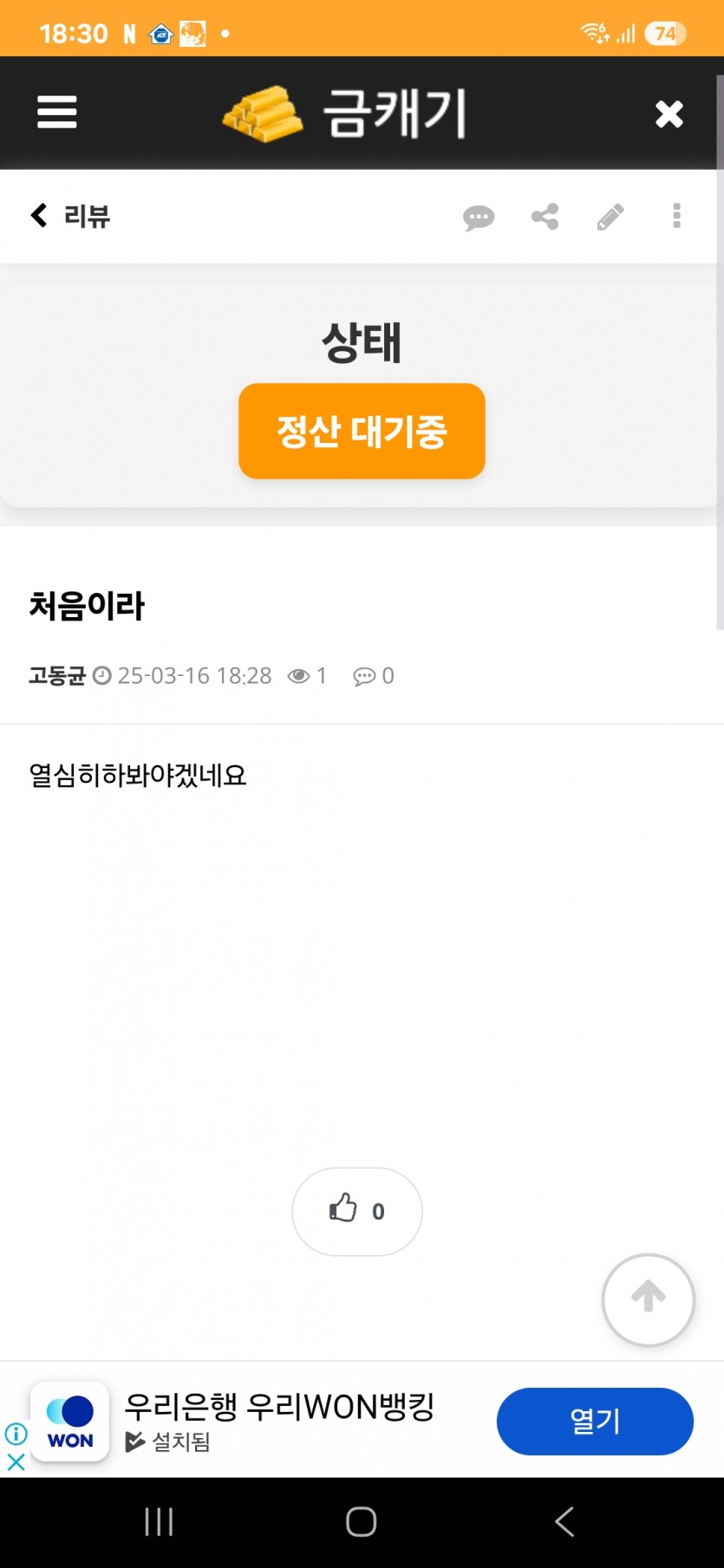Open the ad info icon
This screenshot has height=1568, width=724.
16,1434
